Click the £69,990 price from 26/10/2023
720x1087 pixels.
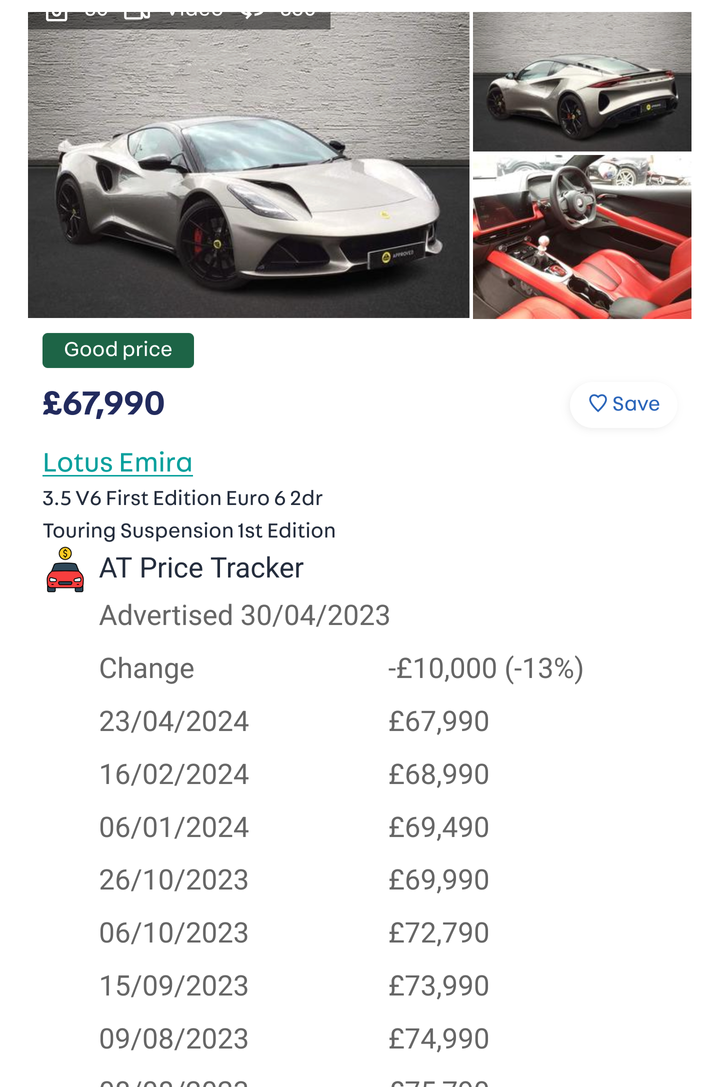point(438,879)
